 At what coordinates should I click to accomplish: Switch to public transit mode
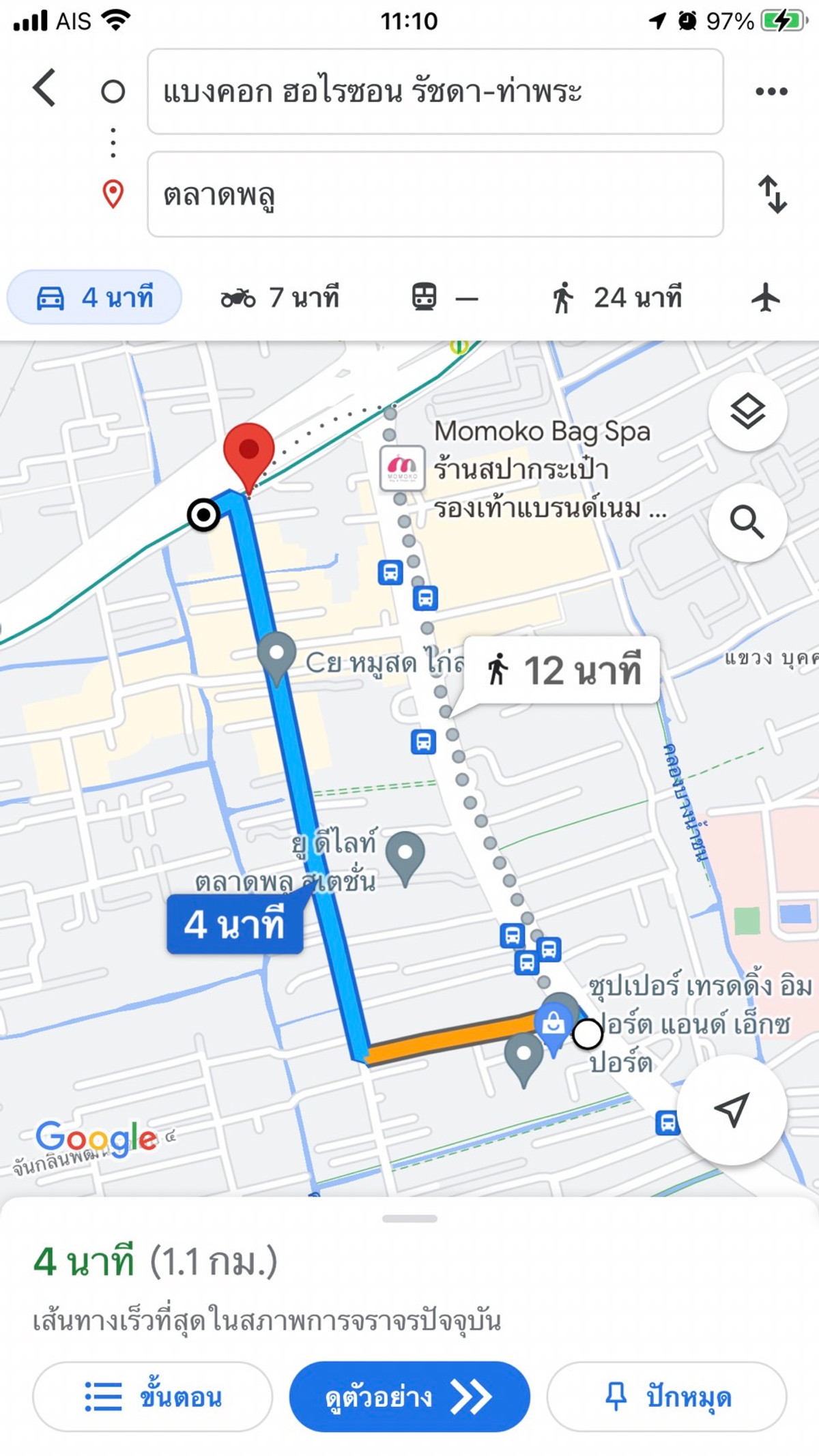pyautogui.click(x=444, y=297)
